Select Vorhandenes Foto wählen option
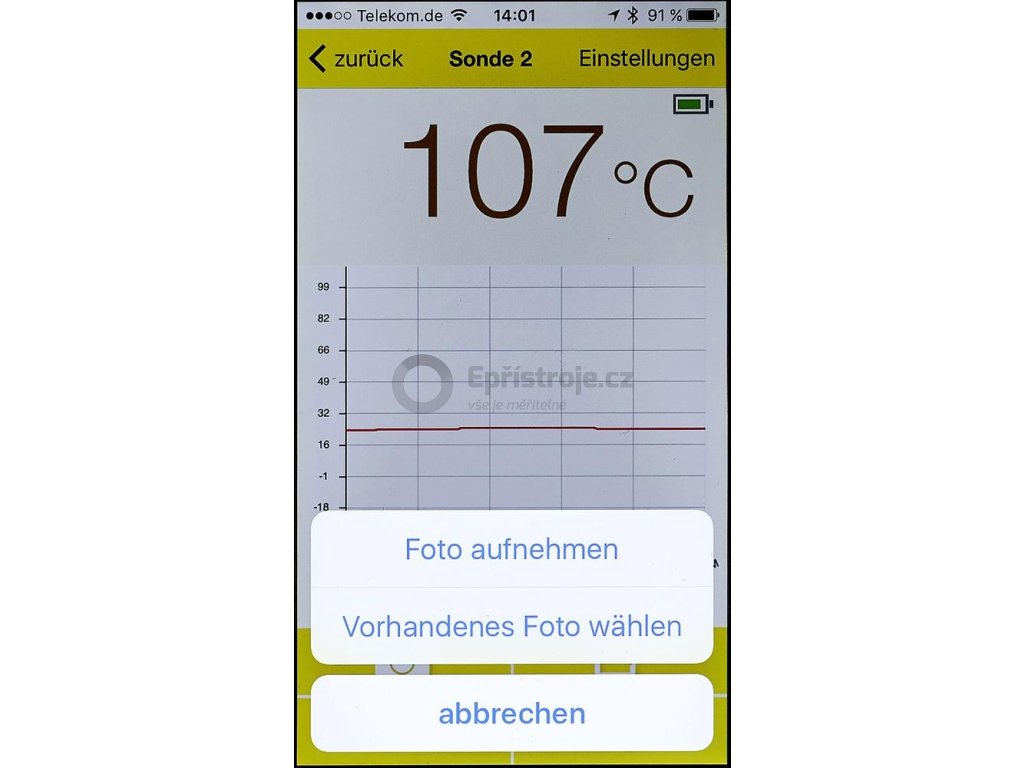 [511, 627]
